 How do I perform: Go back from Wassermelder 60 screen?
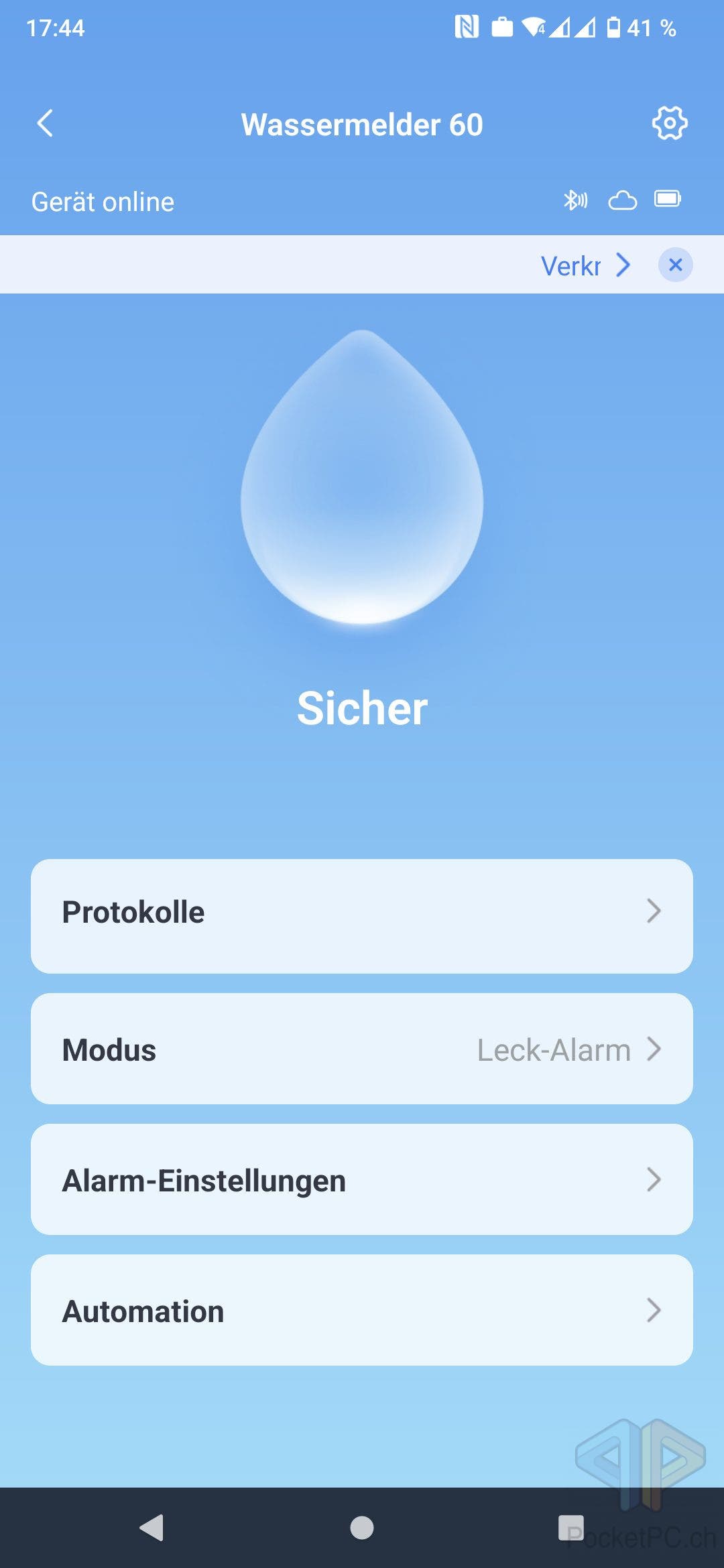click(45, 124)
